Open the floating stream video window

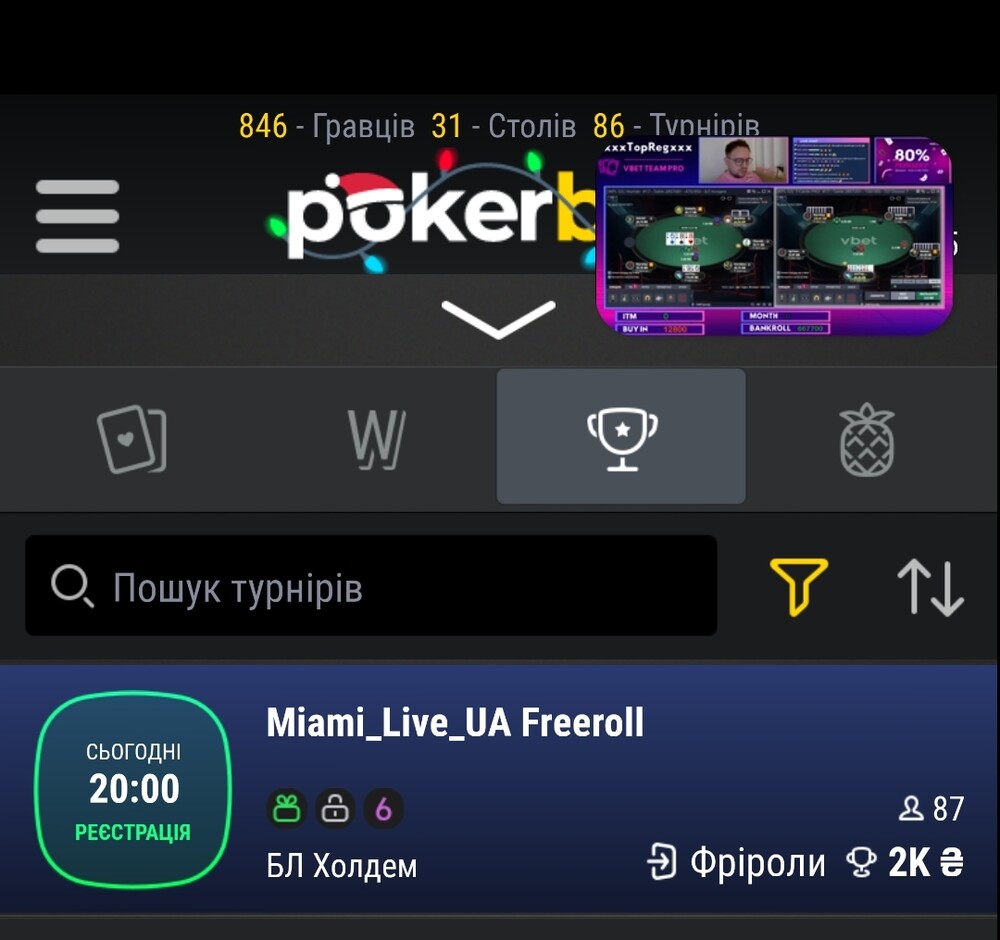pos(774,238)
